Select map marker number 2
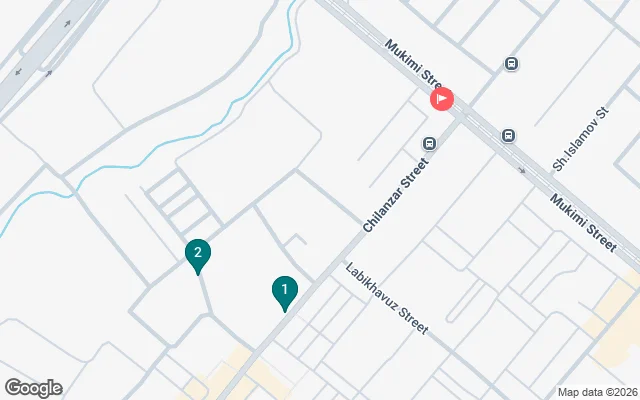This screenshot has width=640, height=400. [198, 254]
